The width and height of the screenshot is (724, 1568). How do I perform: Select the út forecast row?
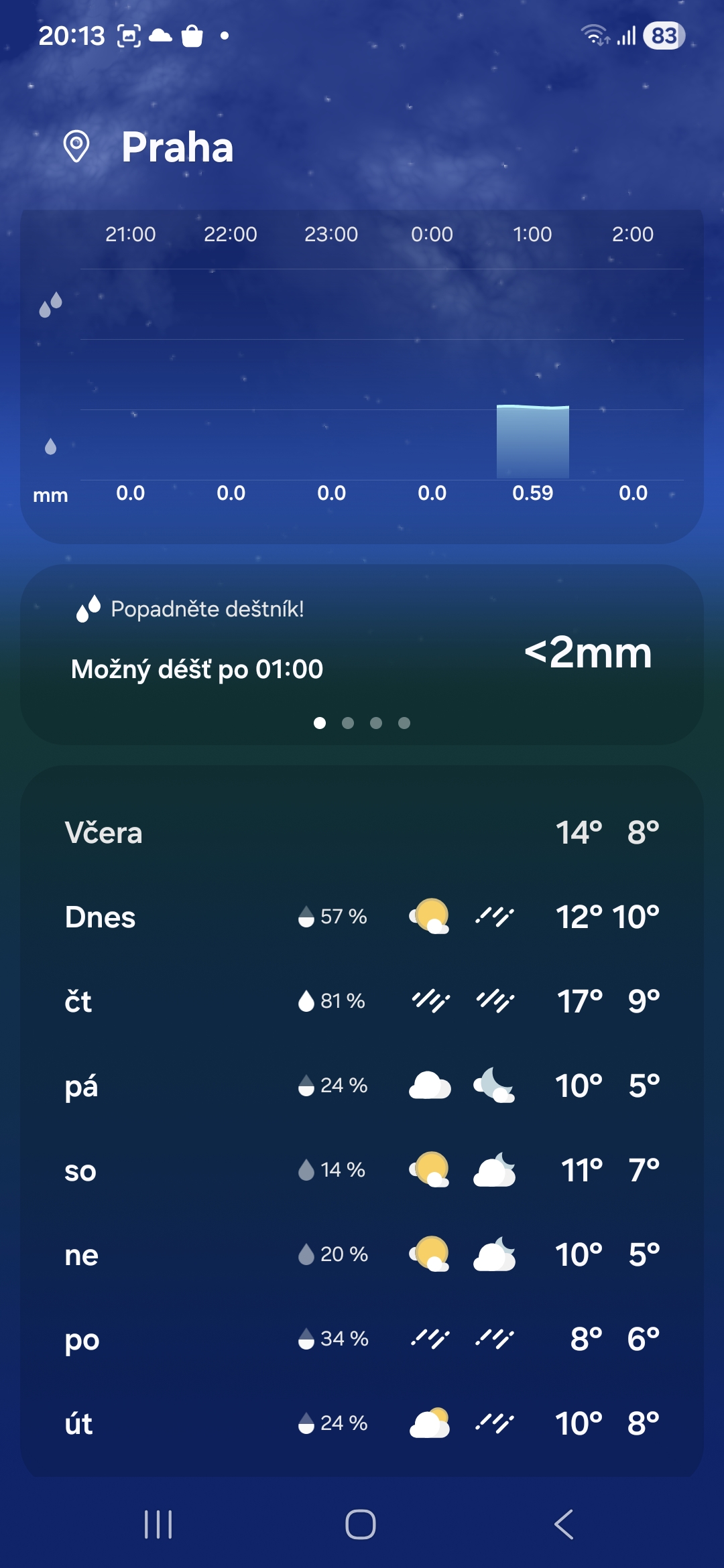(362, 1423)
